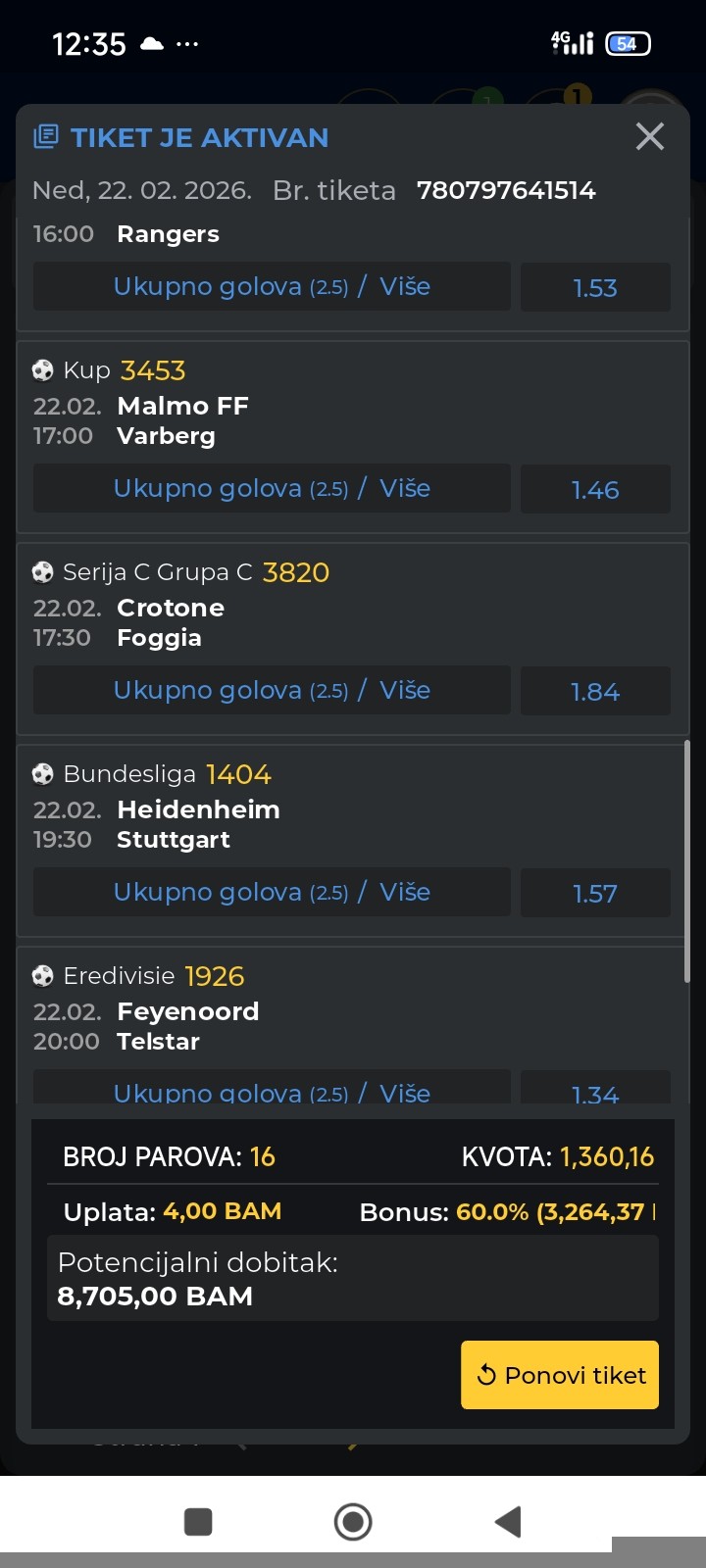This screenshot has width=706, height=1568.
Task: Open the Malmo FF vs Varberg match
Action: (x=182, y=420)
